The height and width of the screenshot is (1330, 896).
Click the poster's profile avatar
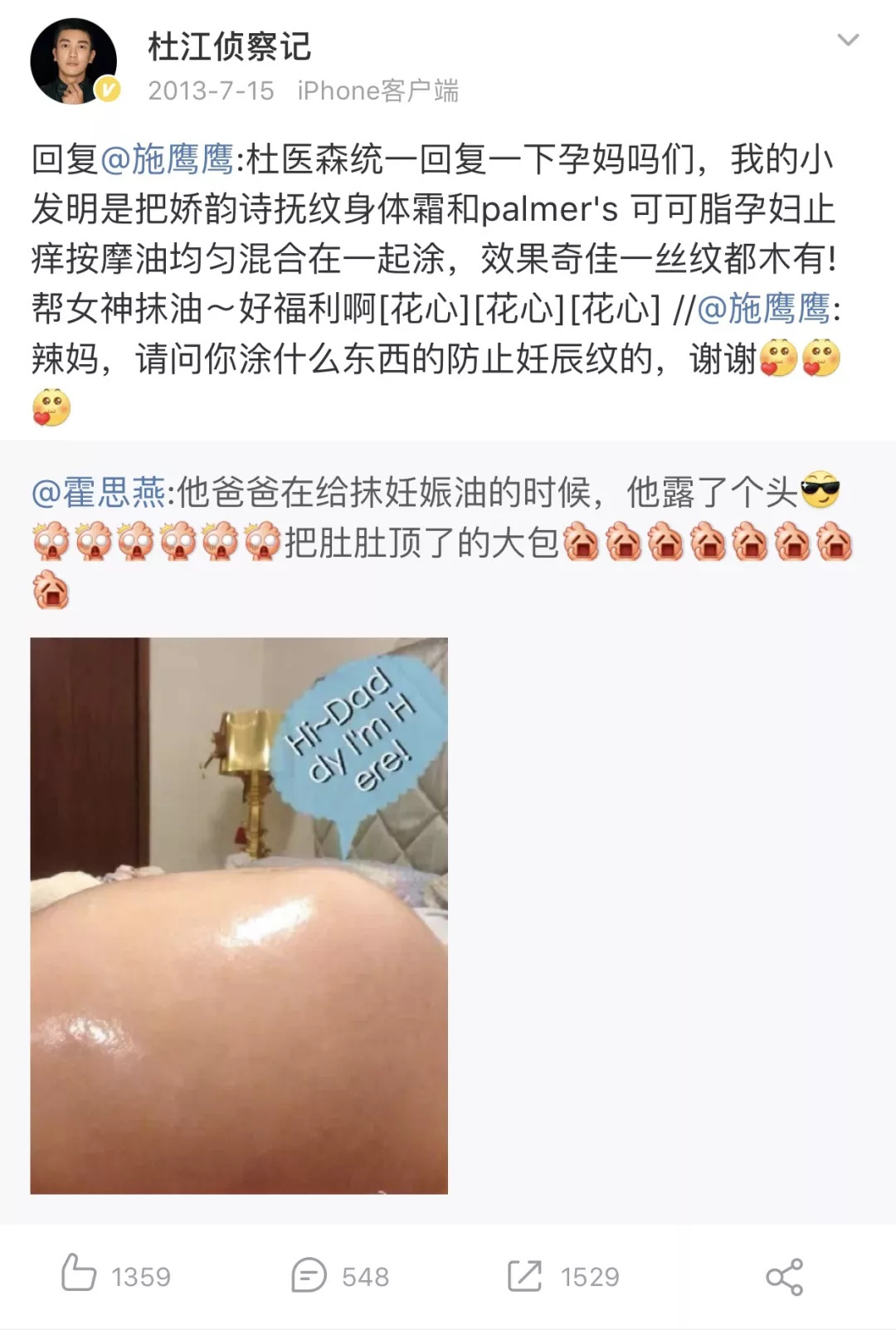(75, 60)
